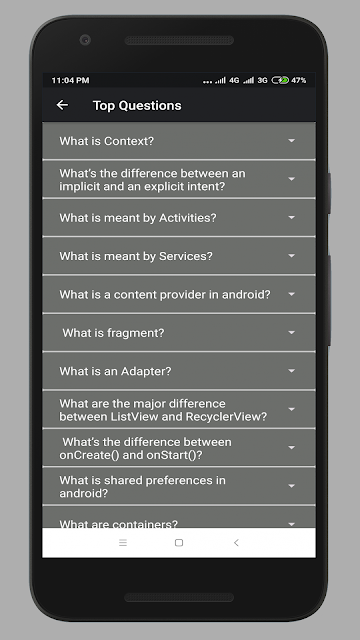Open the 'What is an Adapter?' question
The image size is (360, 640).
coord(179,371)
